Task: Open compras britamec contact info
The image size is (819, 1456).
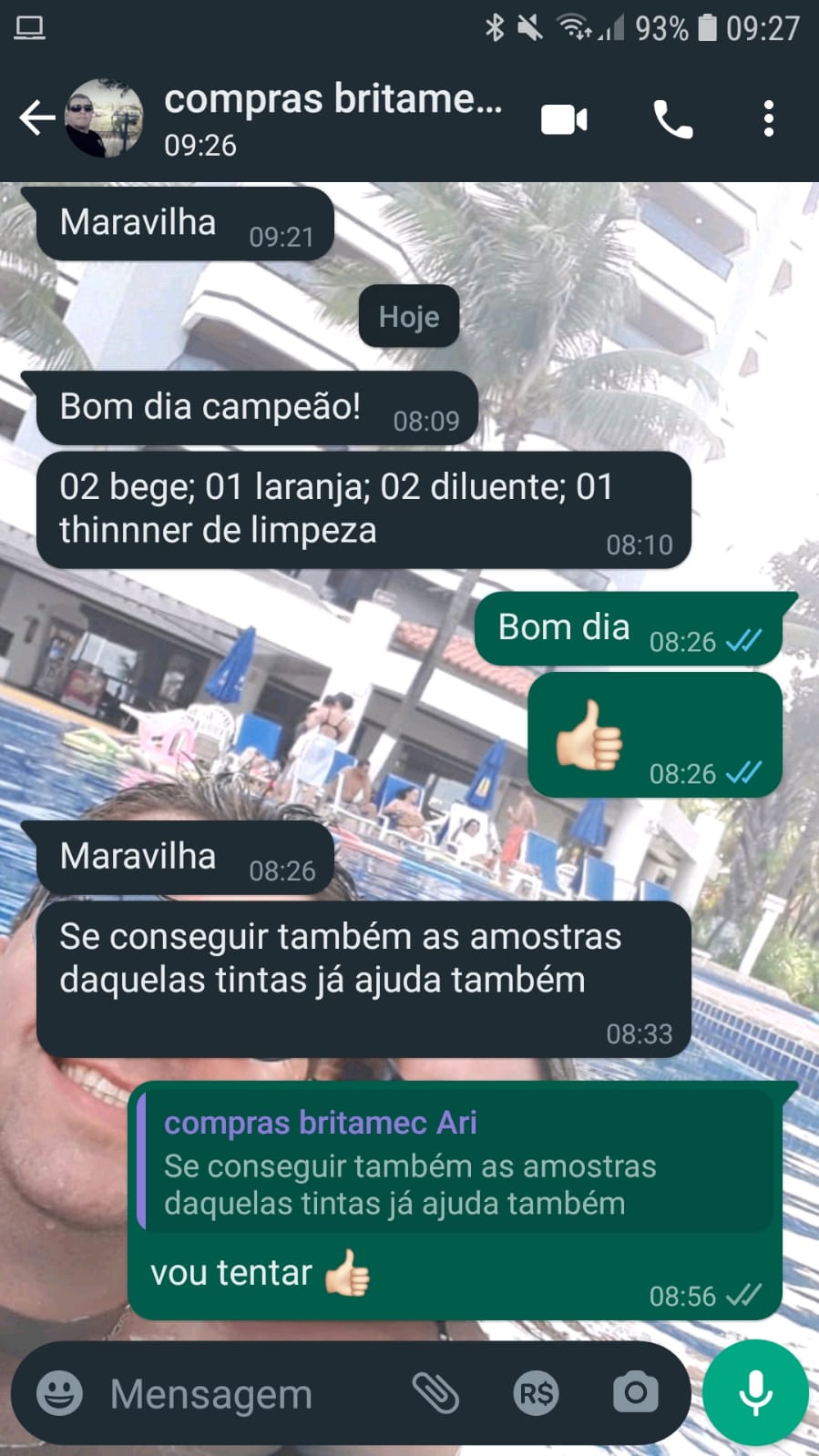Action: (x=333, y=118)
